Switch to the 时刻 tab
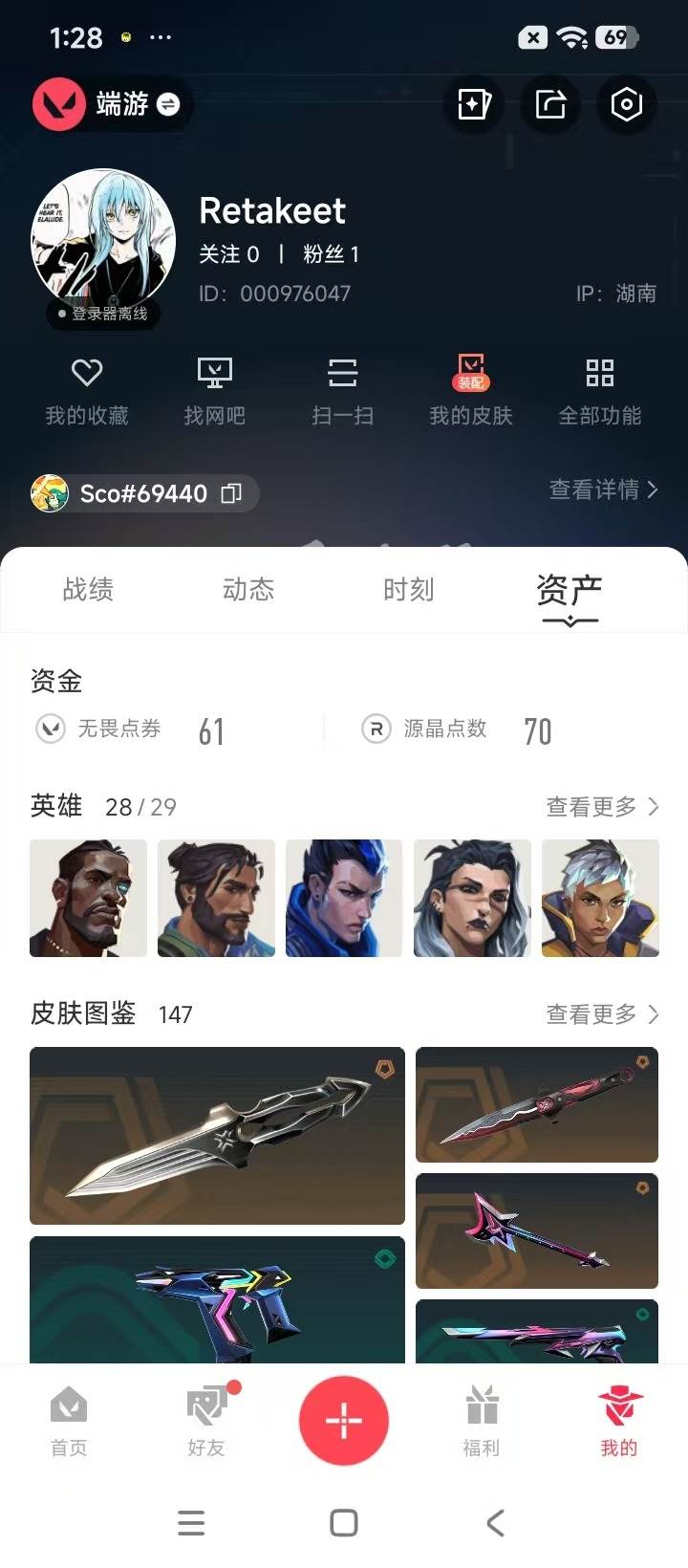This screenshot has height=1568, width=688. click(408, 590)
